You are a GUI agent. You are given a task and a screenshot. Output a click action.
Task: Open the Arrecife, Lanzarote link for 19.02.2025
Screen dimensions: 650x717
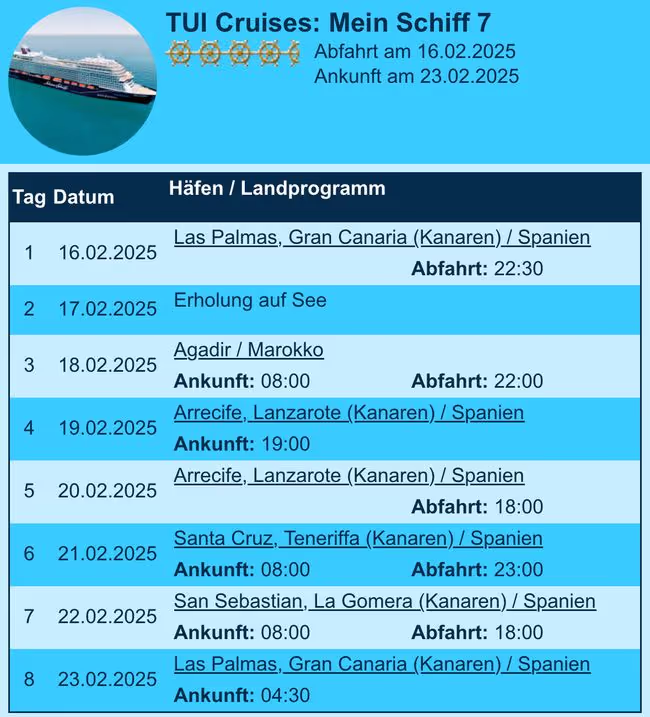tap(349, 413)
